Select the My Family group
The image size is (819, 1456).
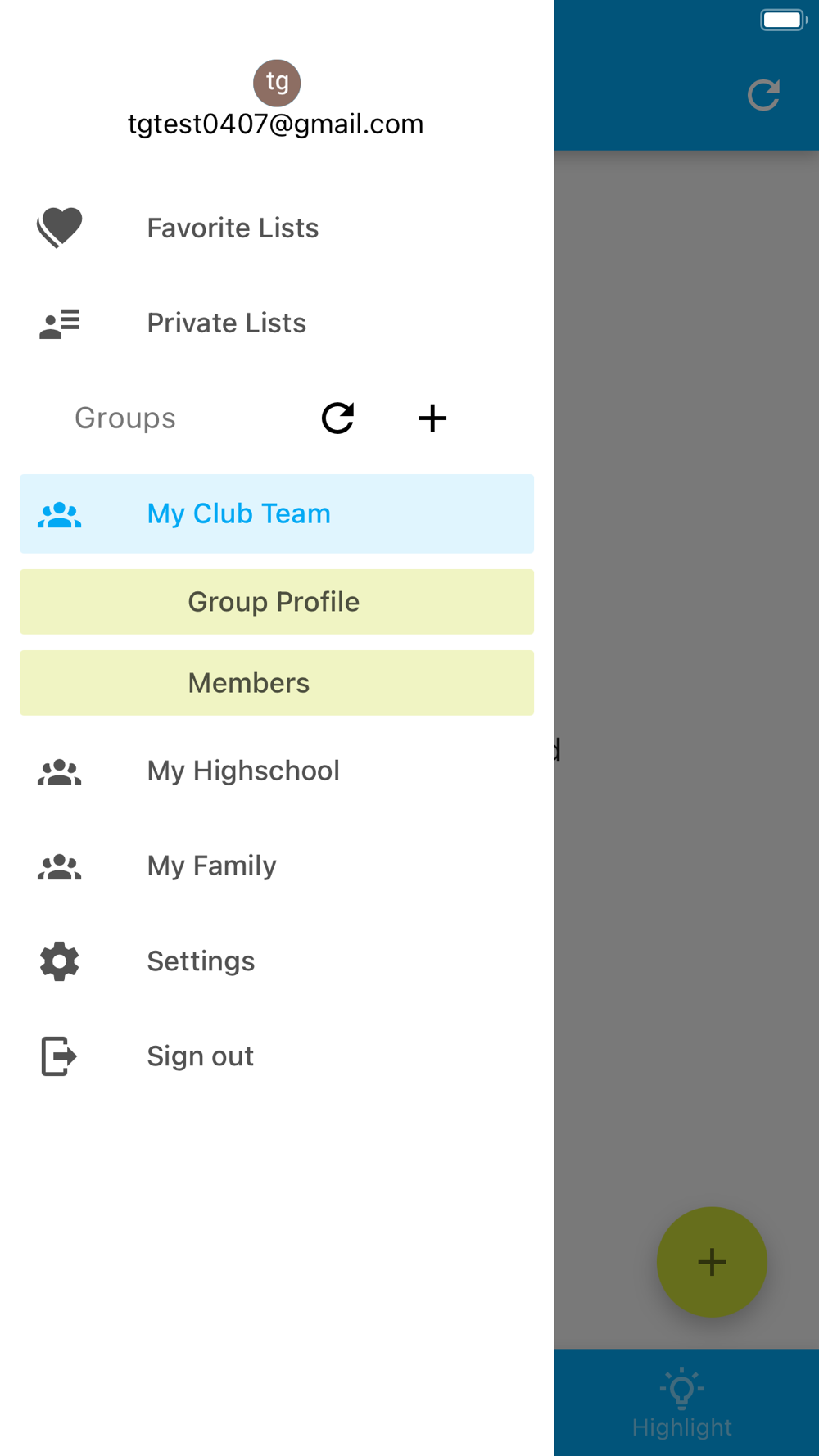coord(211,866)
